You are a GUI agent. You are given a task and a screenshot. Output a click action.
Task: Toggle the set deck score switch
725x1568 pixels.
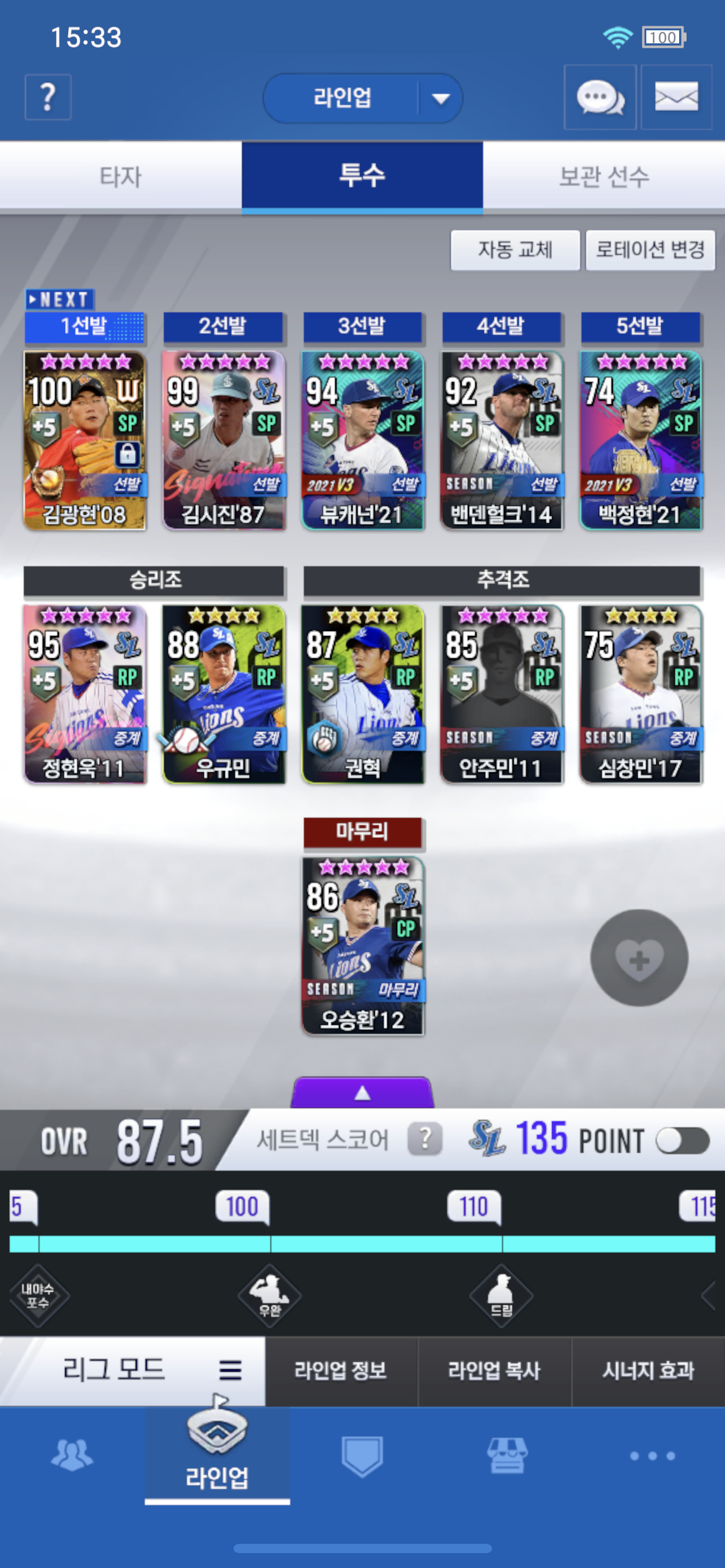point(682,1141)
